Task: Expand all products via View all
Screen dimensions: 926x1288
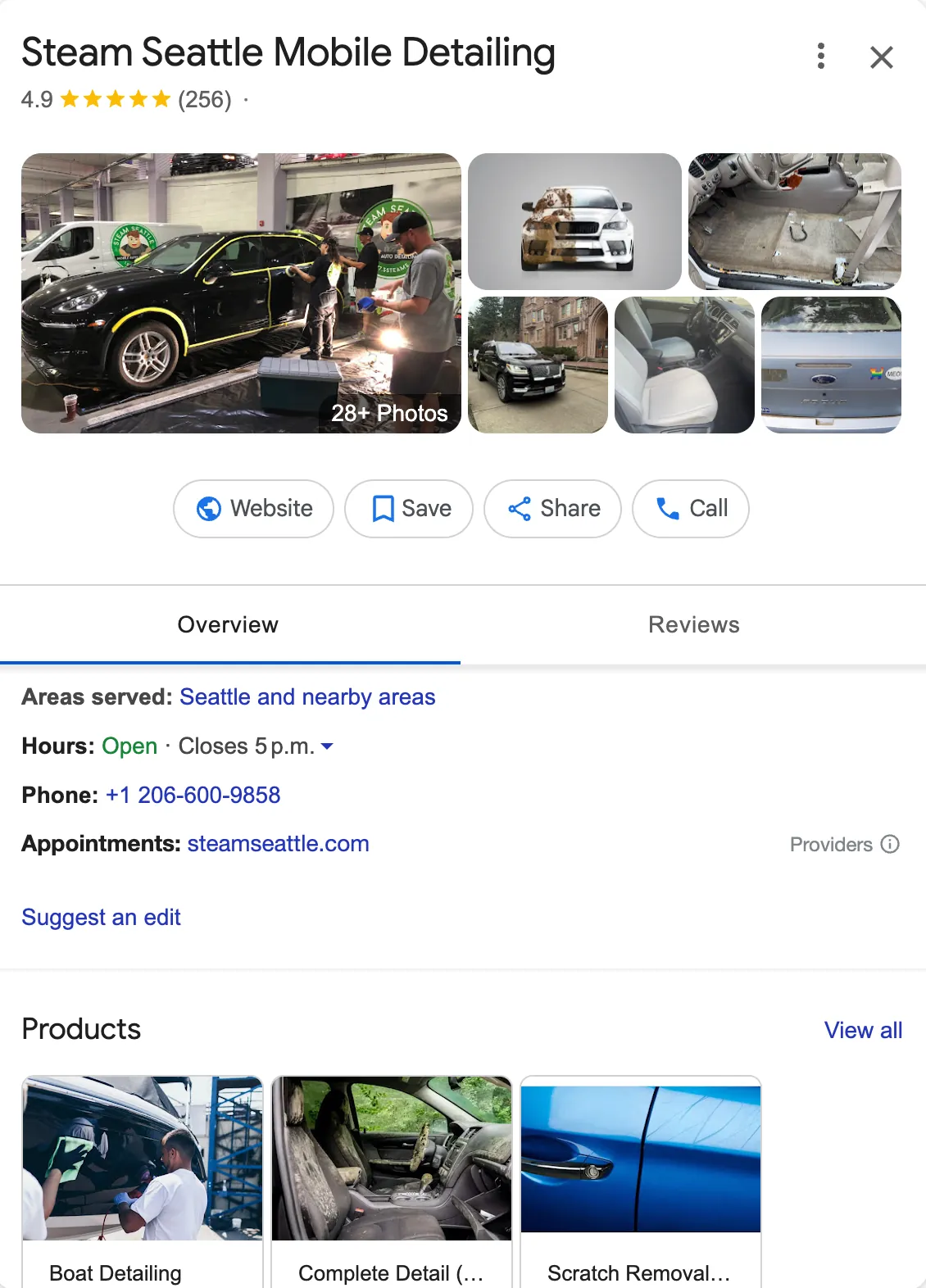Action: (862, 1030)
